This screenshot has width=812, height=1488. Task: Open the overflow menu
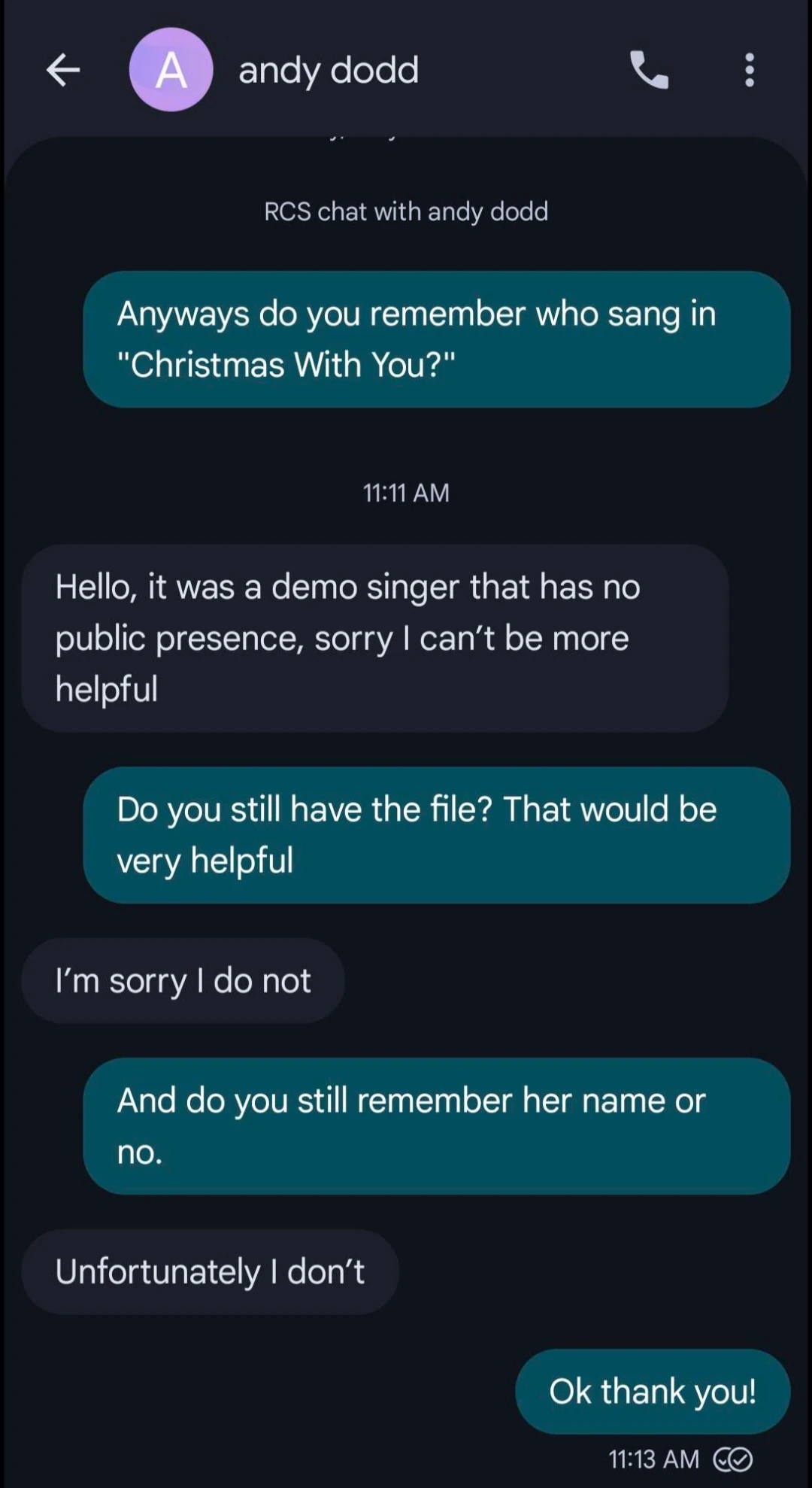(749, 71)
